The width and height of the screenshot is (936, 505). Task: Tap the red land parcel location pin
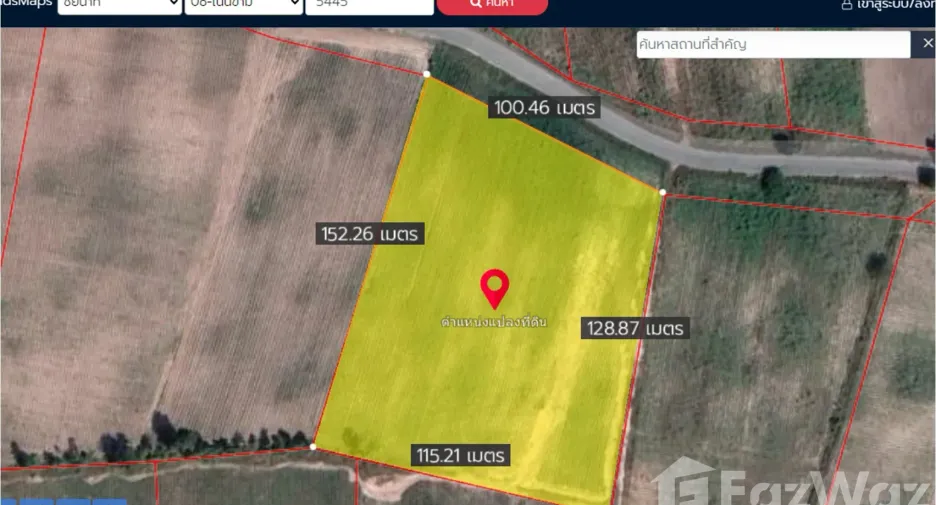[495, 290]
